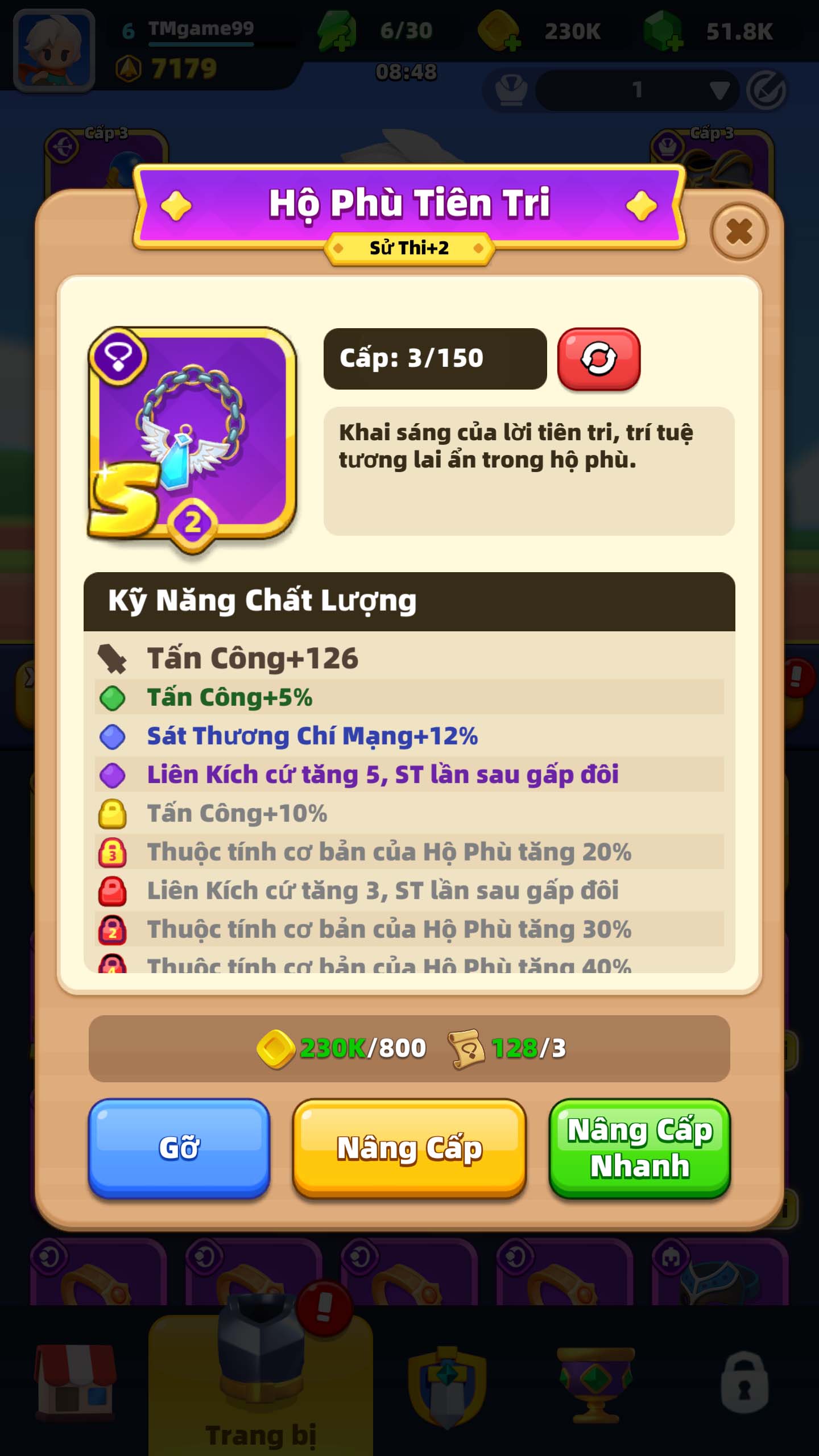
Task: Tap Nâng Cấp Nhanh for quick upgrade
Action: (x=639, y=1148)
